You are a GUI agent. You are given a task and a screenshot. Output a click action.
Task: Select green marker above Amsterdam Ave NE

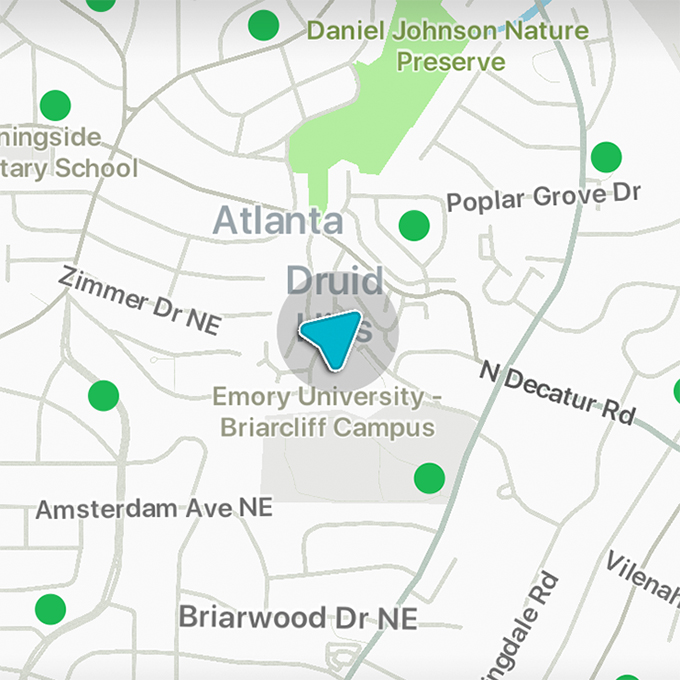point(103,396)
